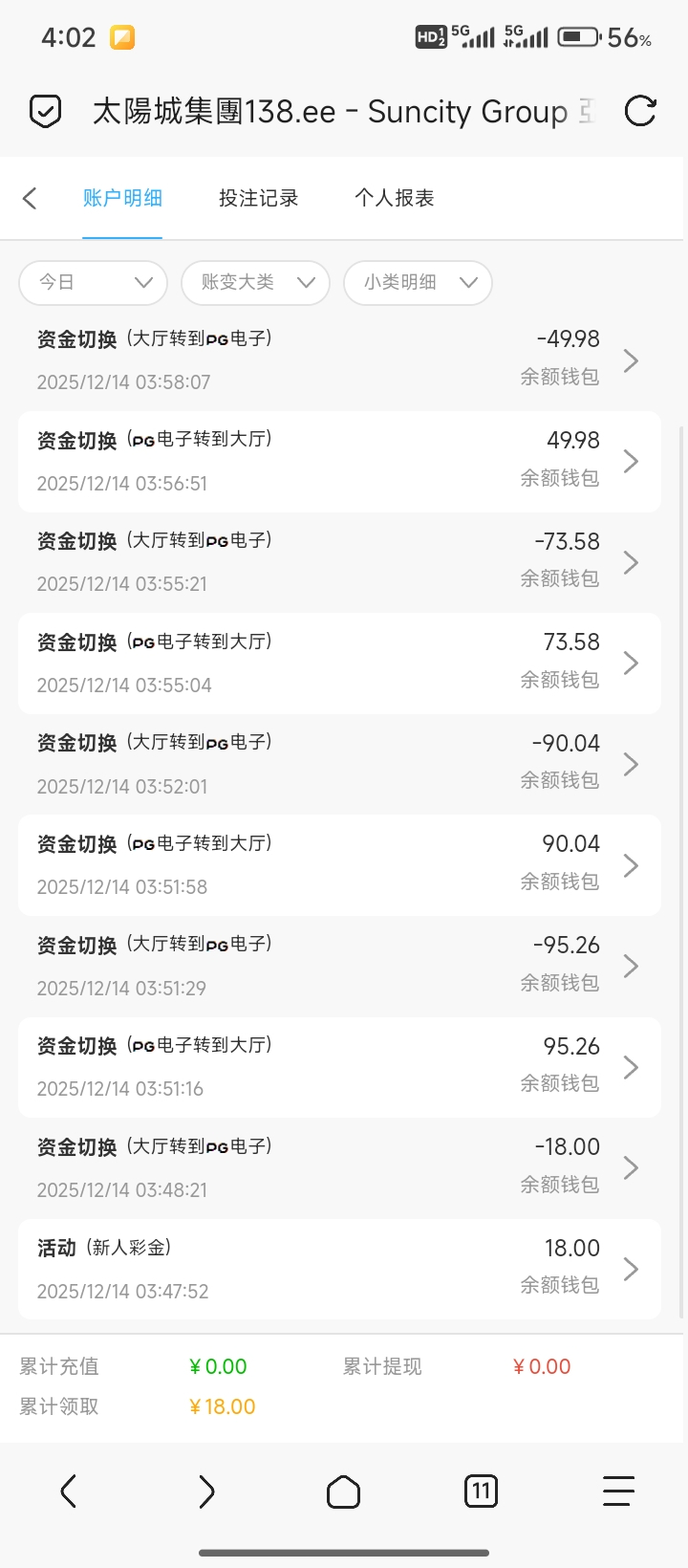Show details of the 73.58 transfer
688x1568 pixels.
339,664
